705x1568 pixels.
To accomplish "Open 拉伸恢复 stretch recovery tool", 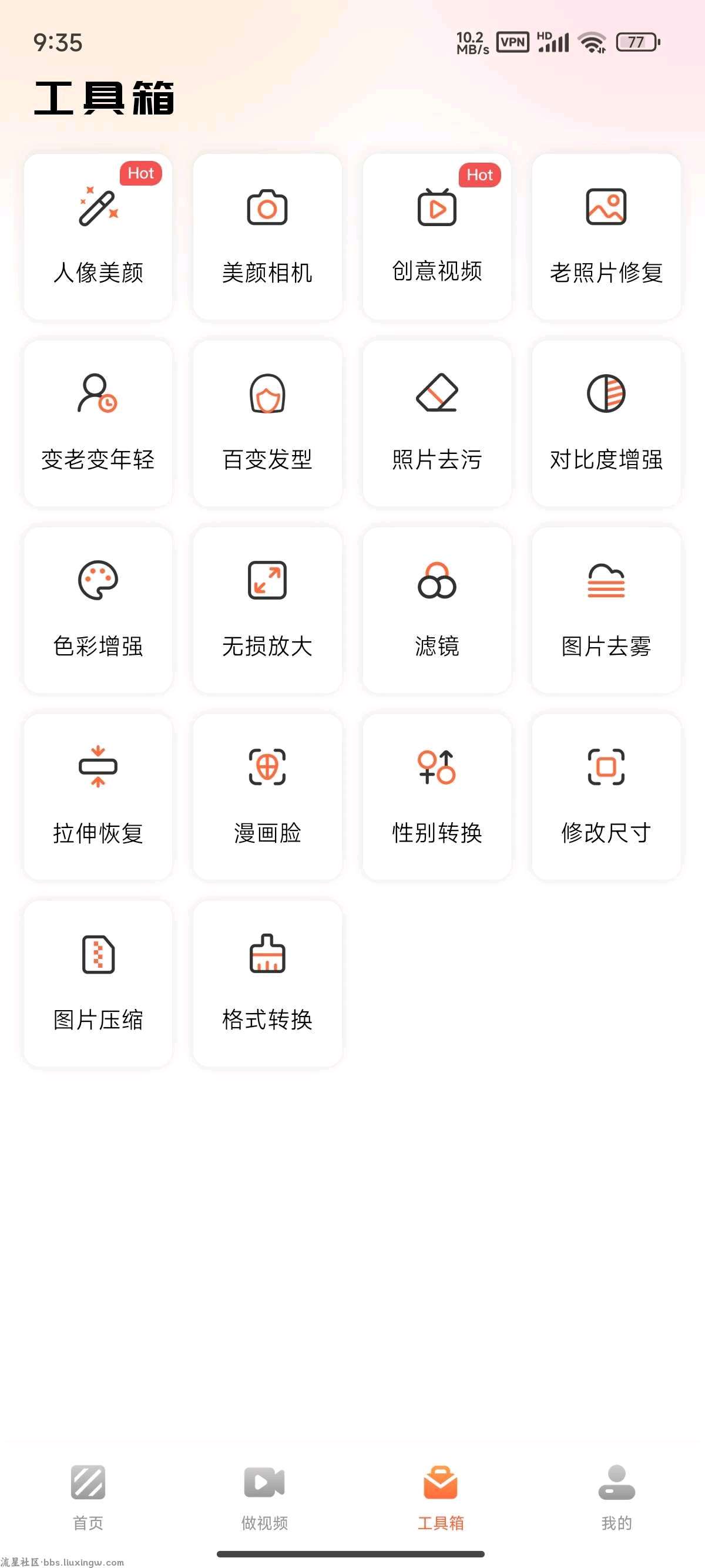I will click(98, 797).
